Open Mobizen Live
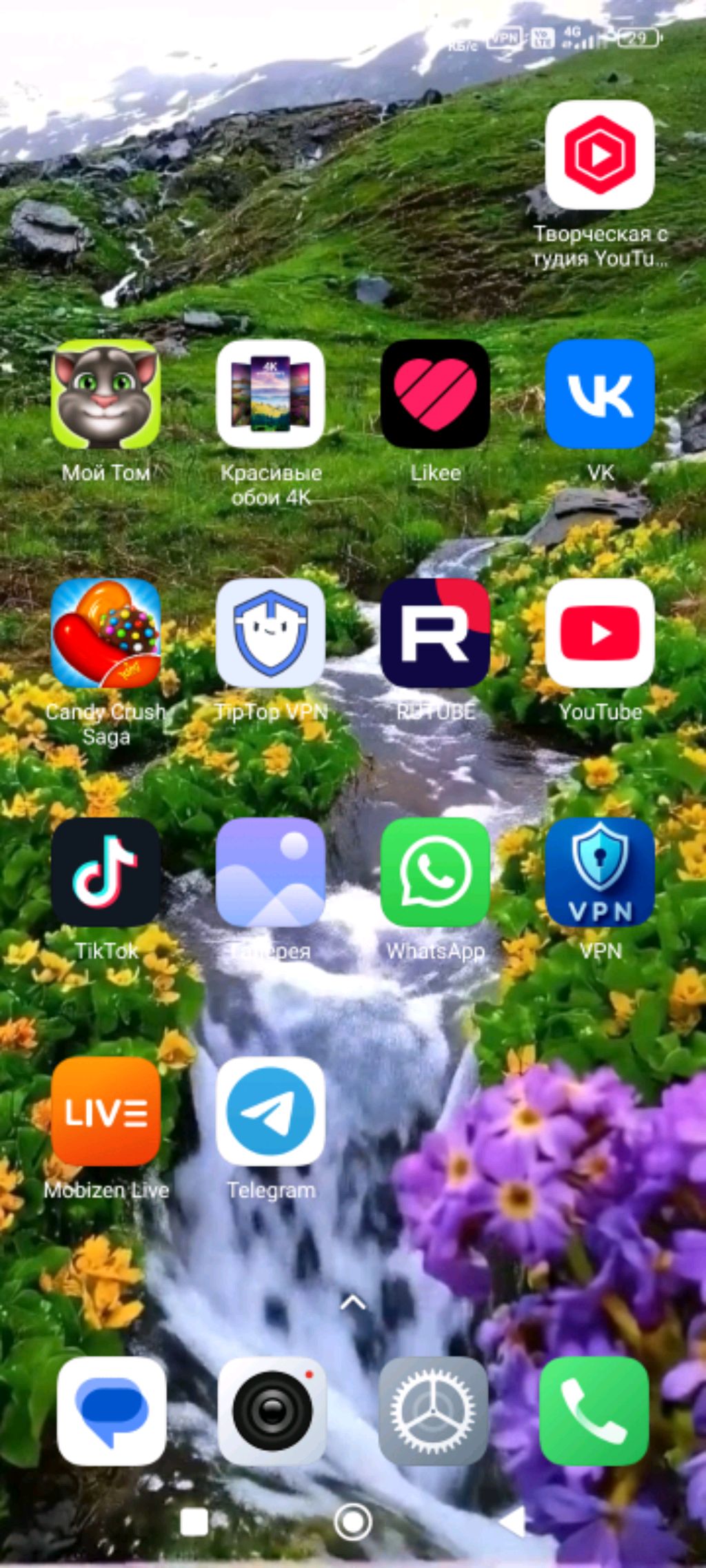The height and width of the screenshot is (1568, 706). point(105,1111)
